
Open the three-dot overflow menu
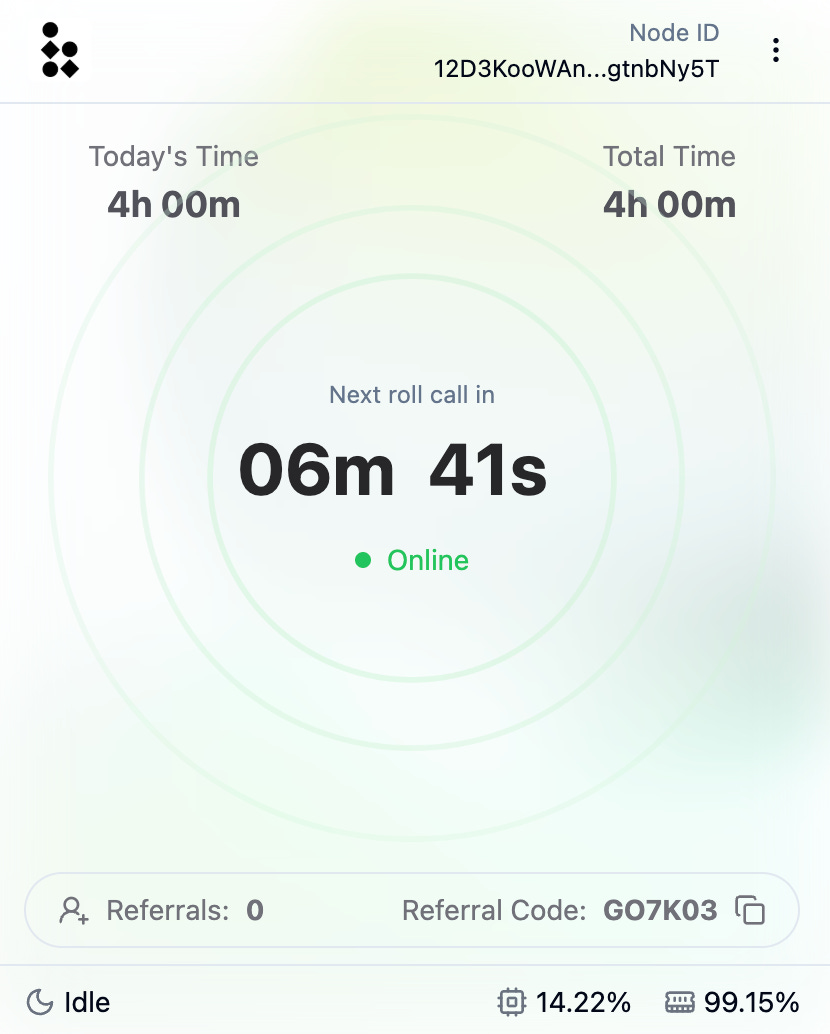pyautogui.click(x=776, y=50)
